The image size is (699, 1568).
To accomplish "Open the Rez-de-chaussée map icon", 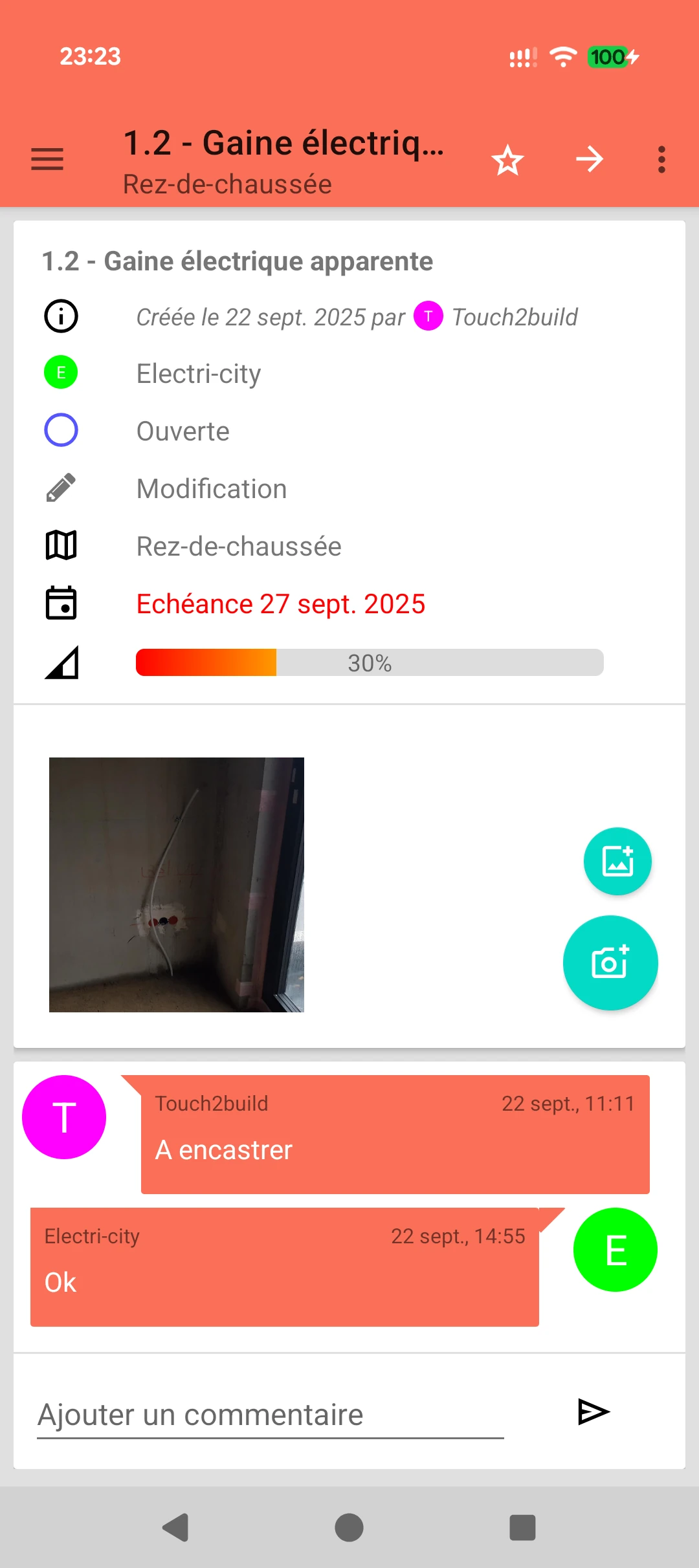I will 60,545.
